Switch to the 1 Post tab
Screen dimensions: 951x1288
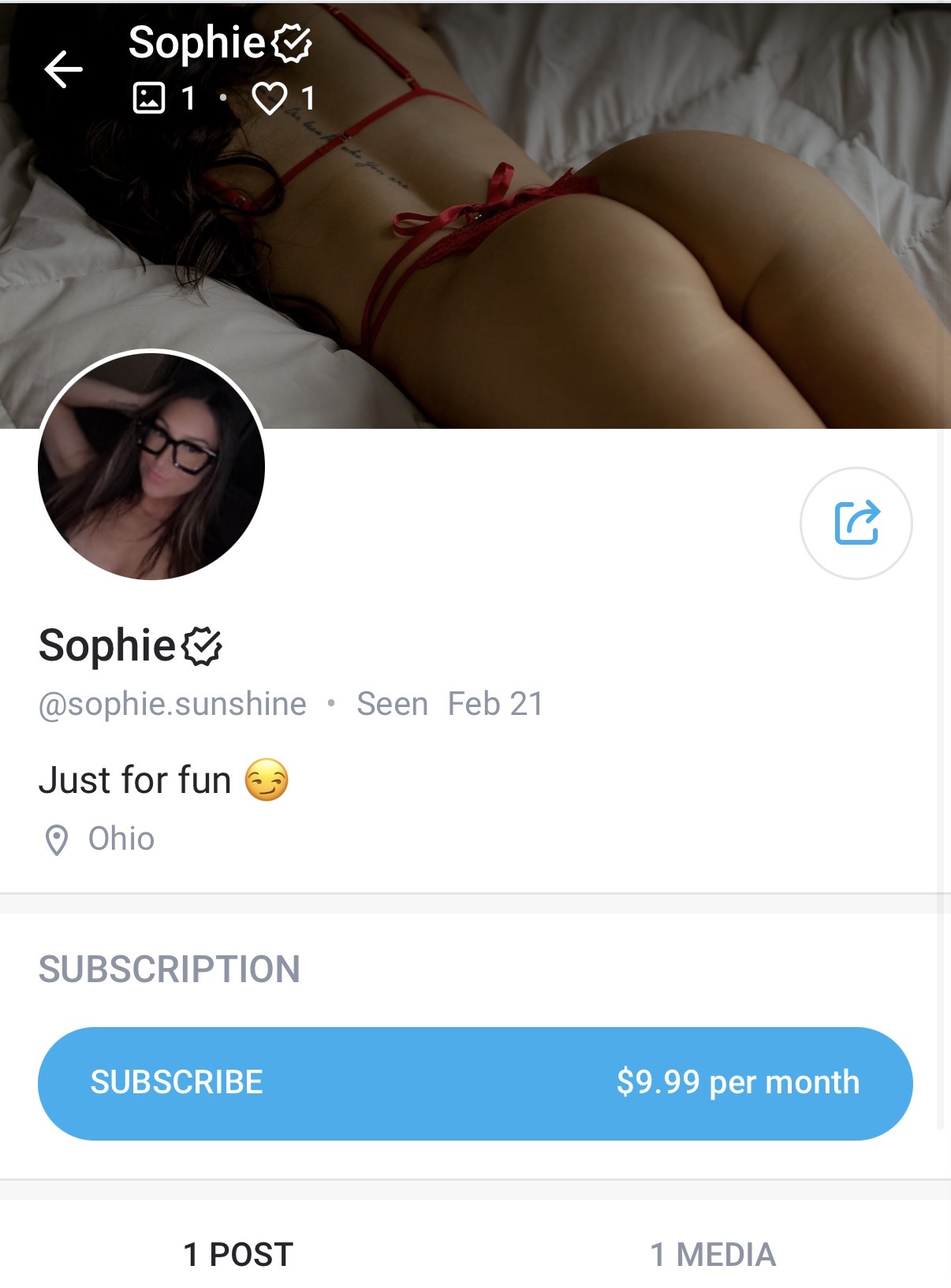(238, 1254)
